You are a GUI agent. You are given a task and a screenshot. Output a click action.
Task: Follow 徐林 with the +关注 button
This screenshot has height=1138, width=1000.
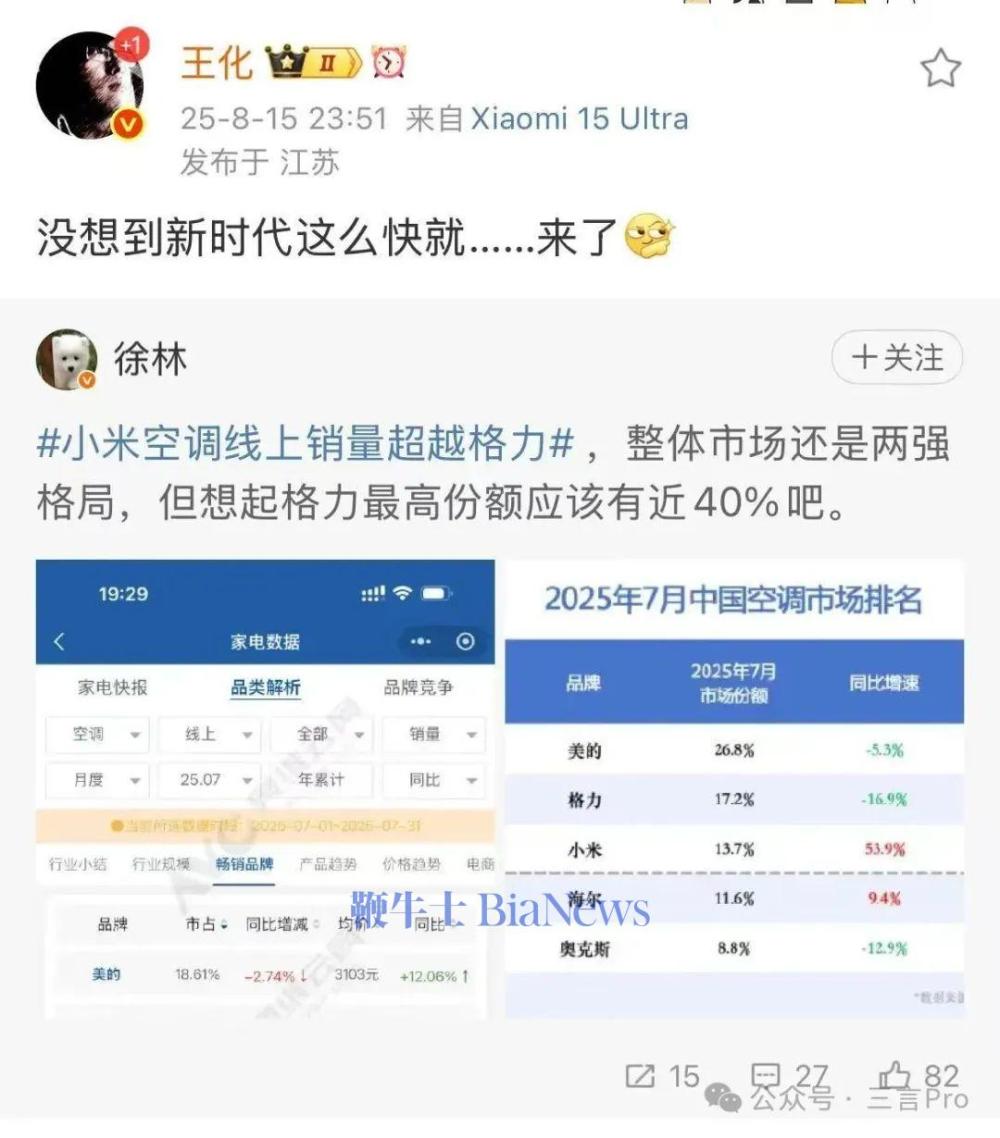[x=896, y=358]
